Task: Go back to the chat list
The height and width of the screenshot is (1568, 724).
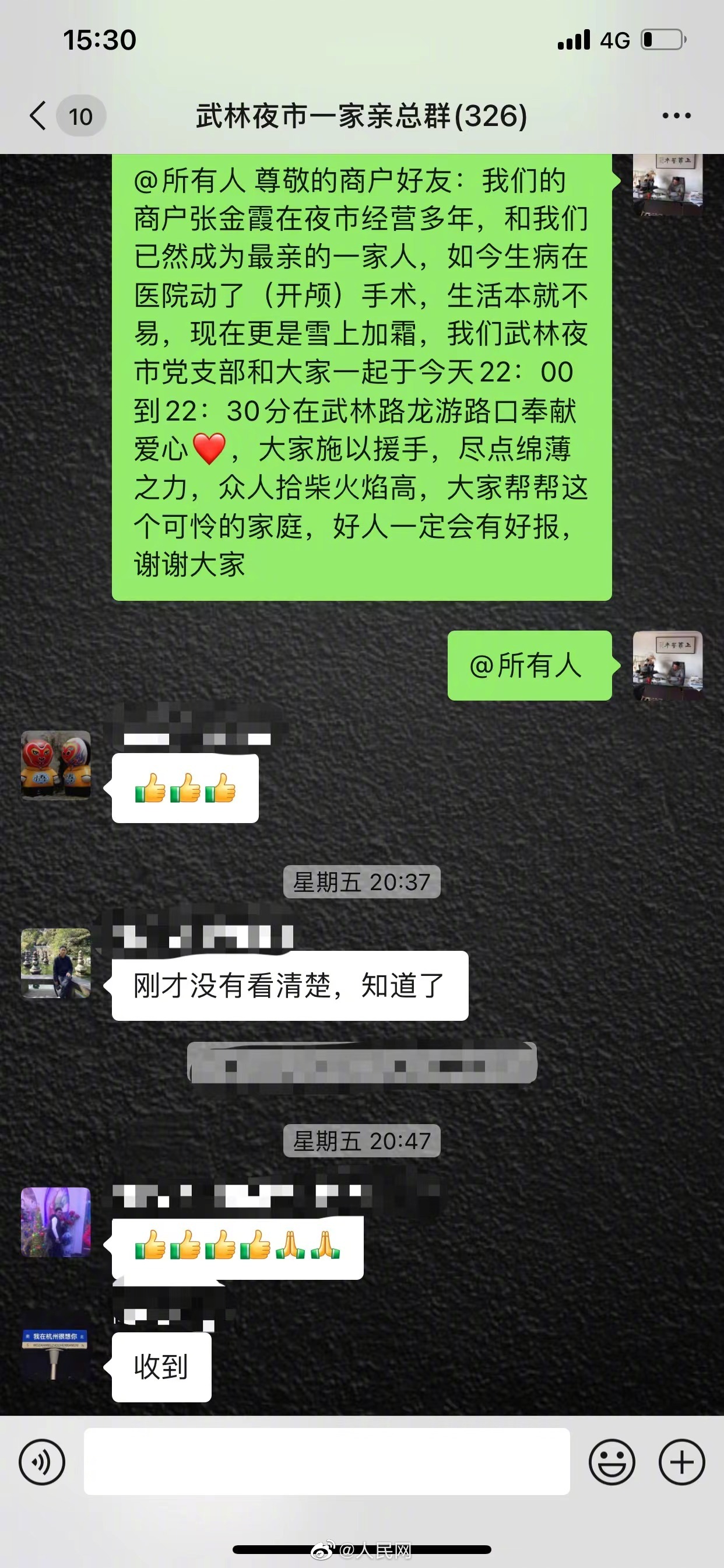Action: tap(38, 116)
